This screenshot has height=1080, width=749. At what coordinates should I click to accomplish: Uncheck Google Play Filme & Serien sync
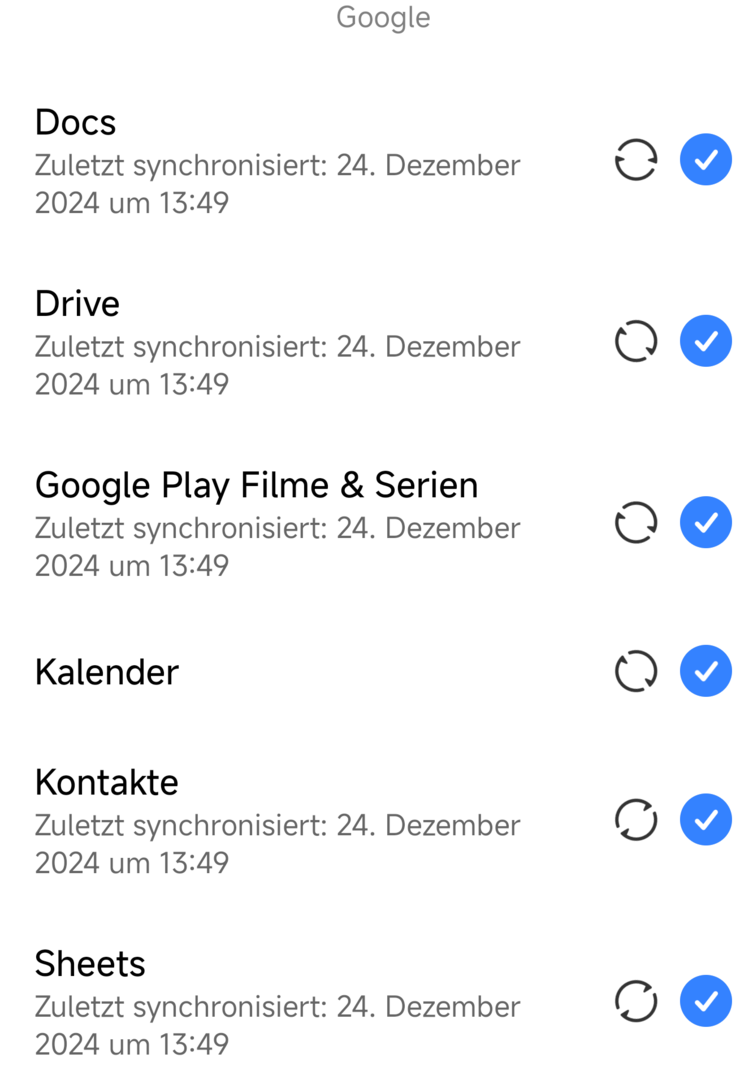(706, 522)
